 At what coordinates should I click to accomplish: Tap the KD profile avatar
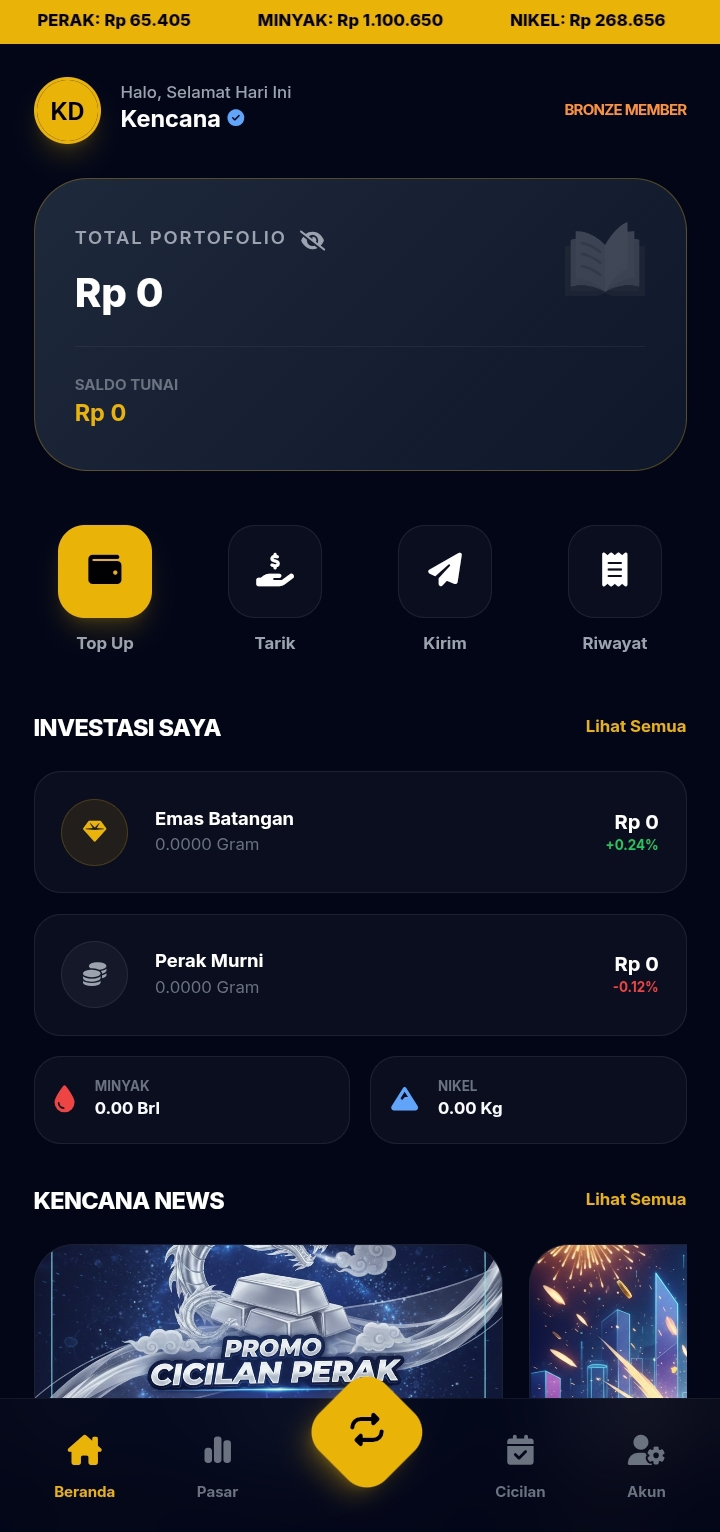point(67,111)
